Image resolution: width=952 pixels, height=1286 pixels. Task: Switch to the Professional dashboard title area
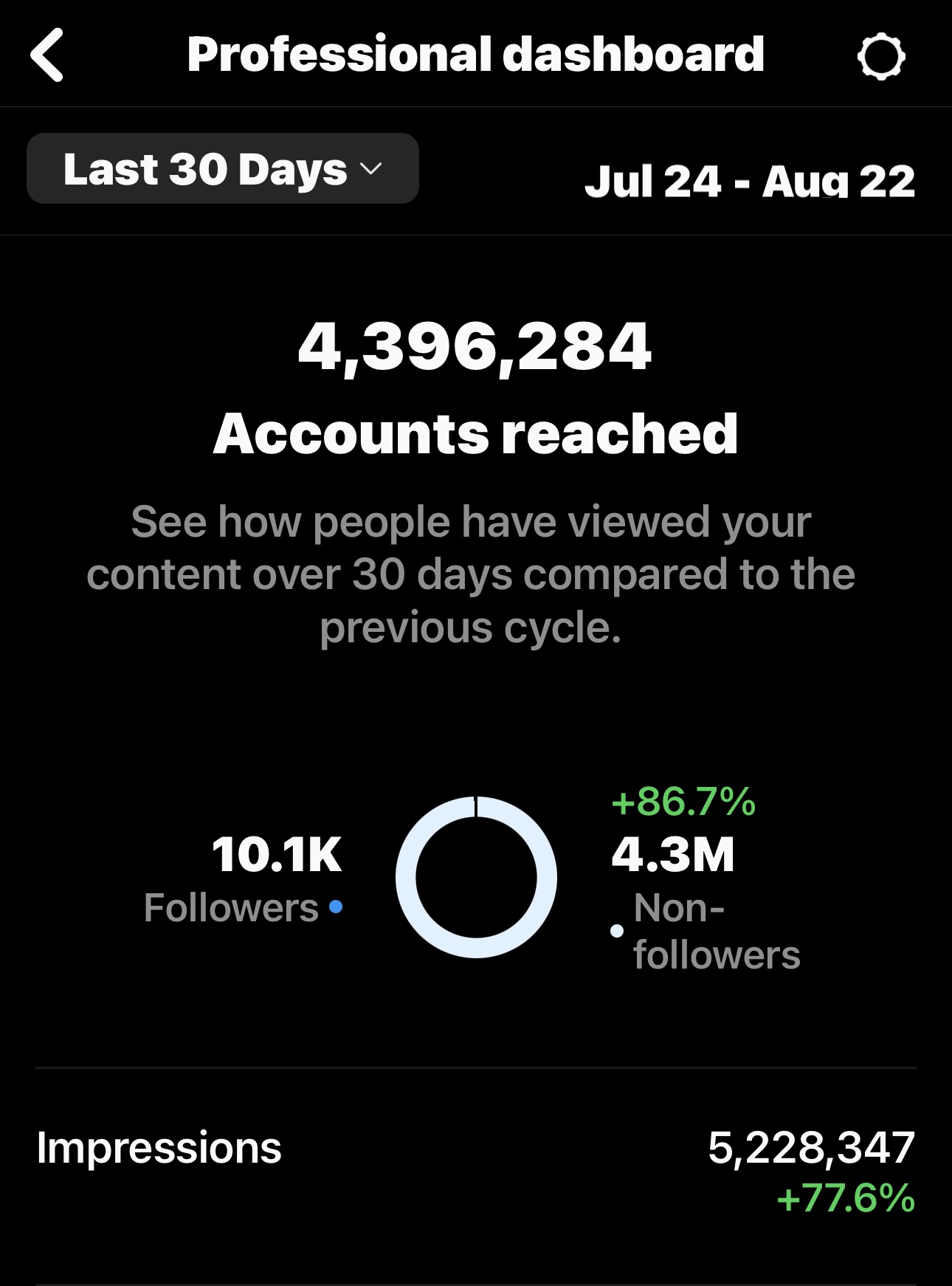[475, 54]
